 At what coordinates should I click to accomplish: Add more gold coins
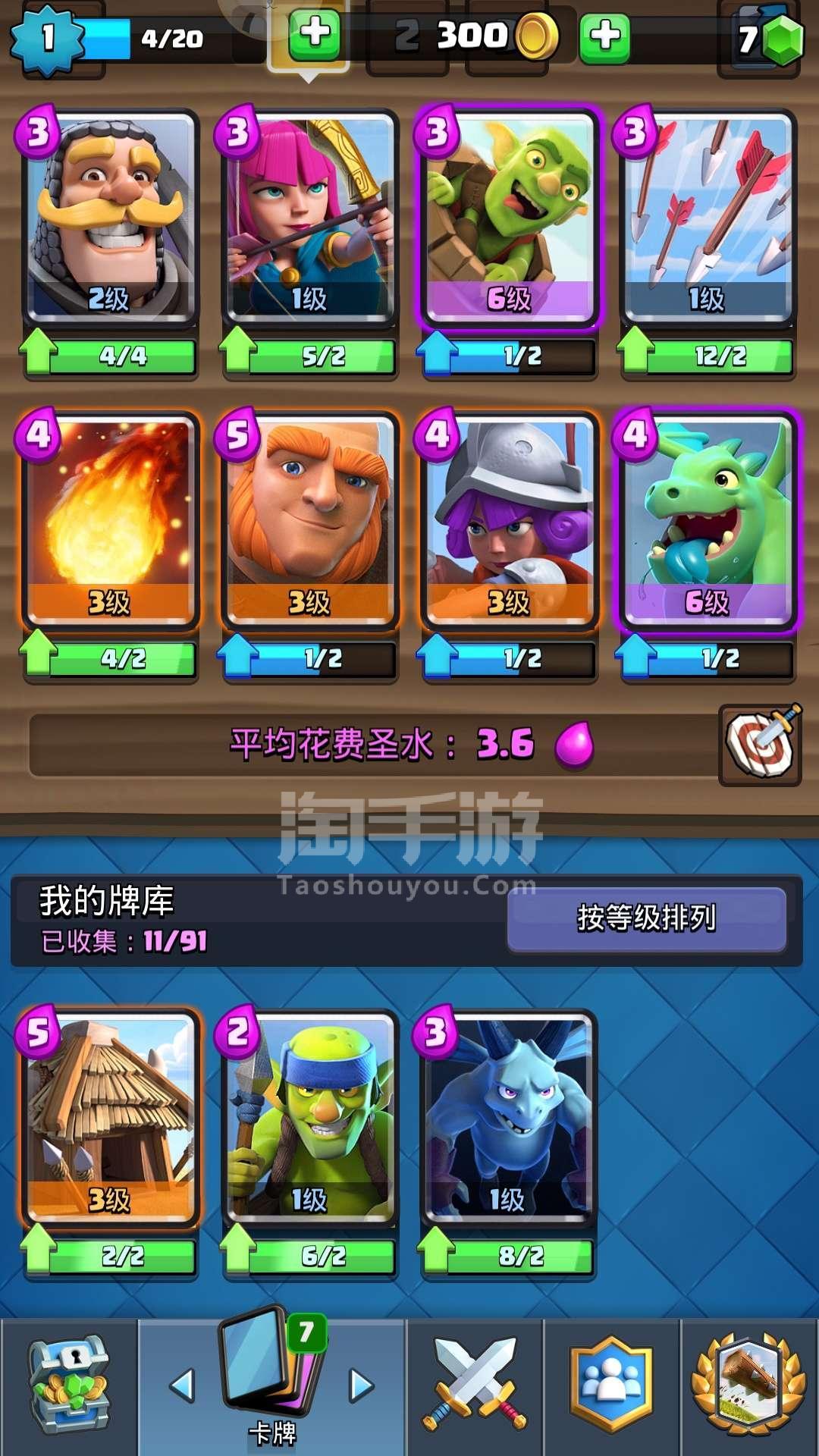pos(604,36)
